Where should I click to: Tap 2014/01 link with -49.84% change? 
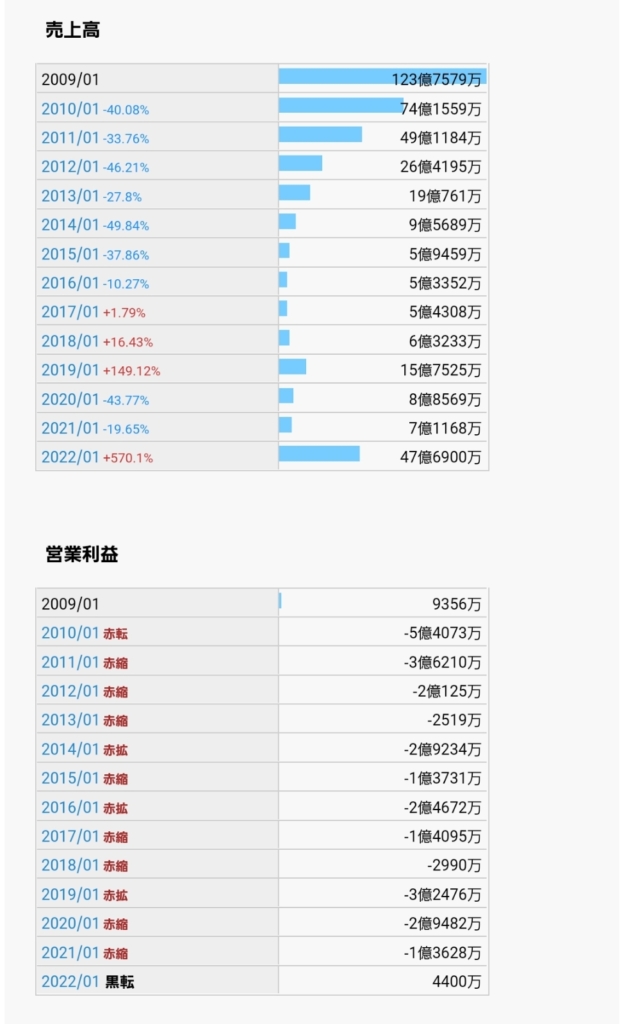point(70,225)
